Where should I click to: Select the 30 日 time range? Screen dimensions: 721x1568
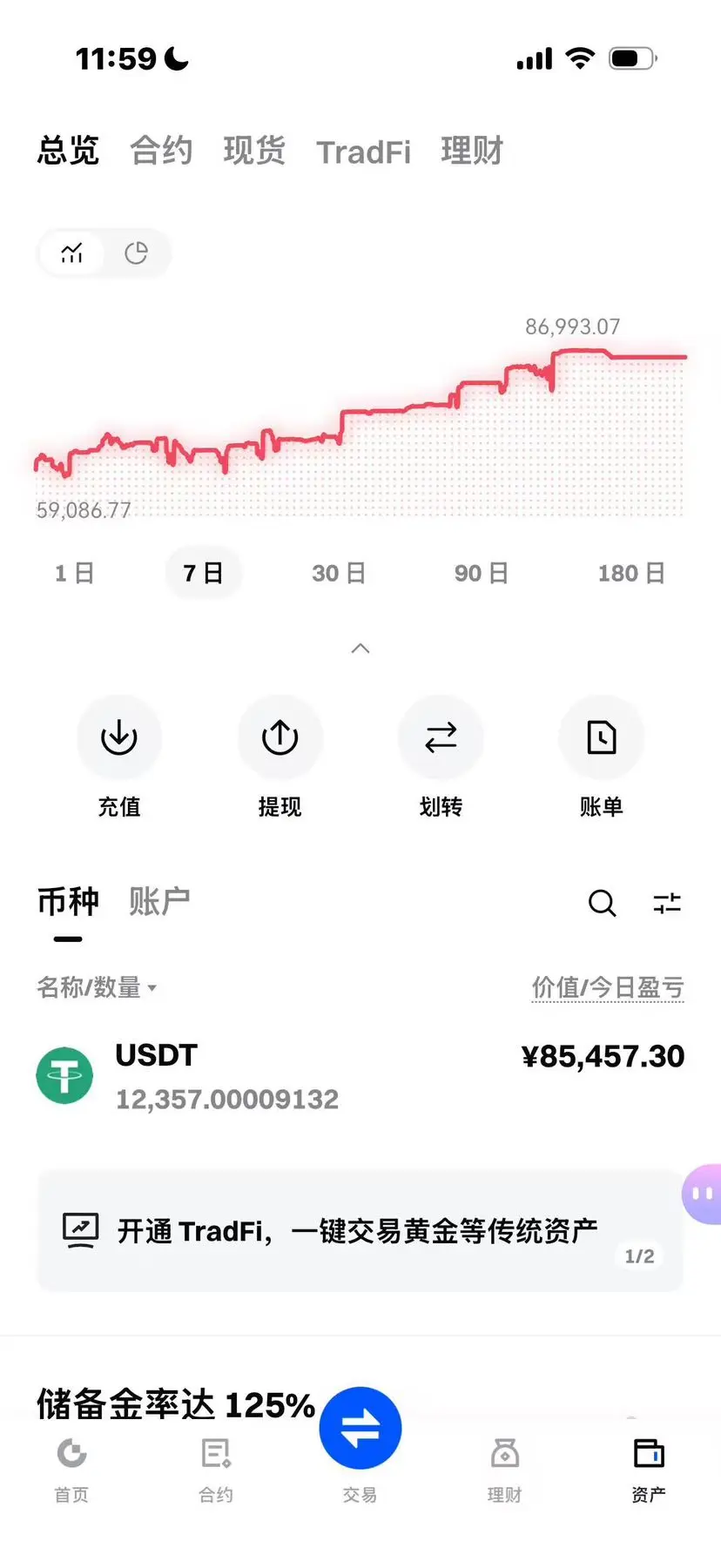pyautogui.click(x=339, y=573)
